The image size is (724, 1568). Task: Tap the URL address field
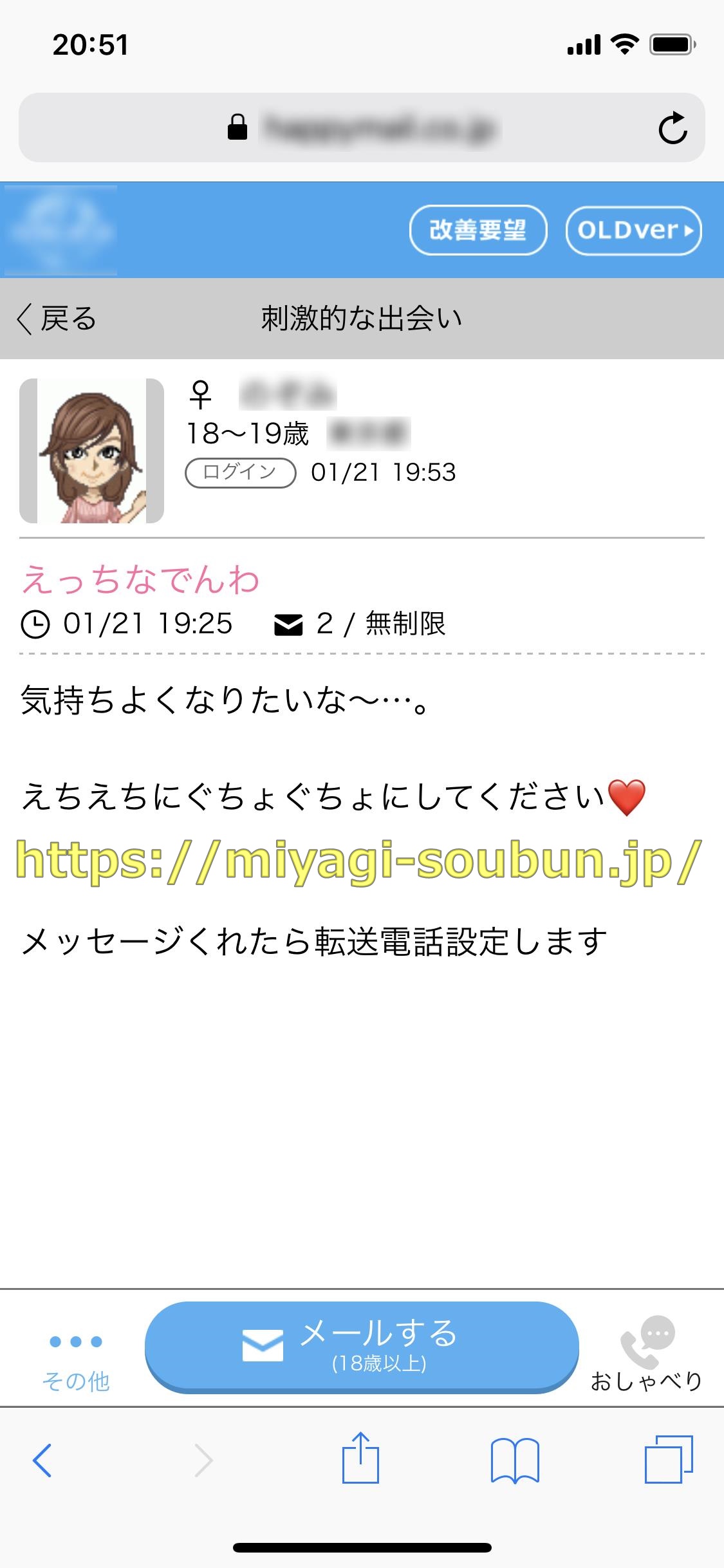tap(380, 127)
